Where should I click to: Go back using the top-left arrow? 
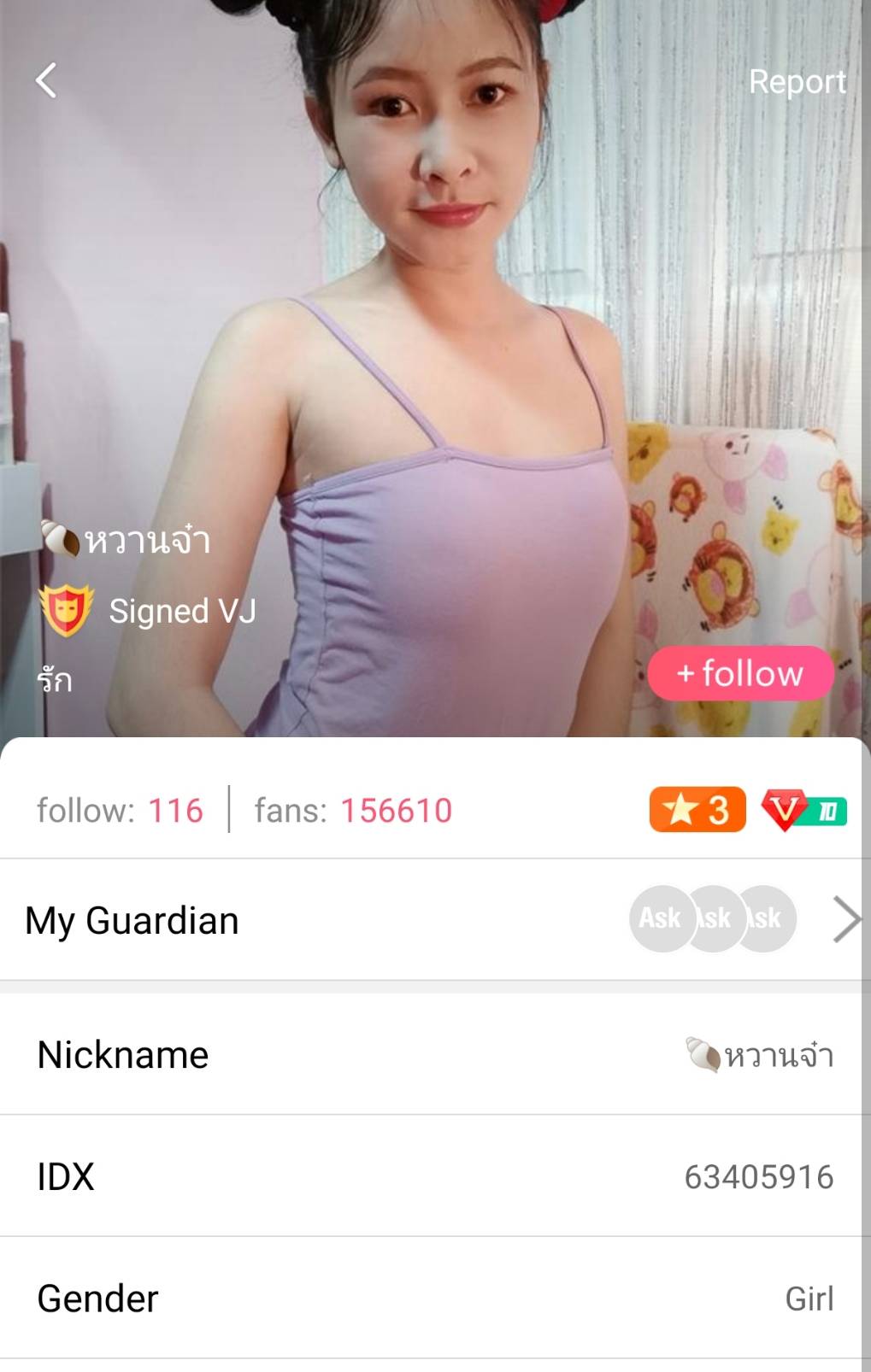pos(46,81)
